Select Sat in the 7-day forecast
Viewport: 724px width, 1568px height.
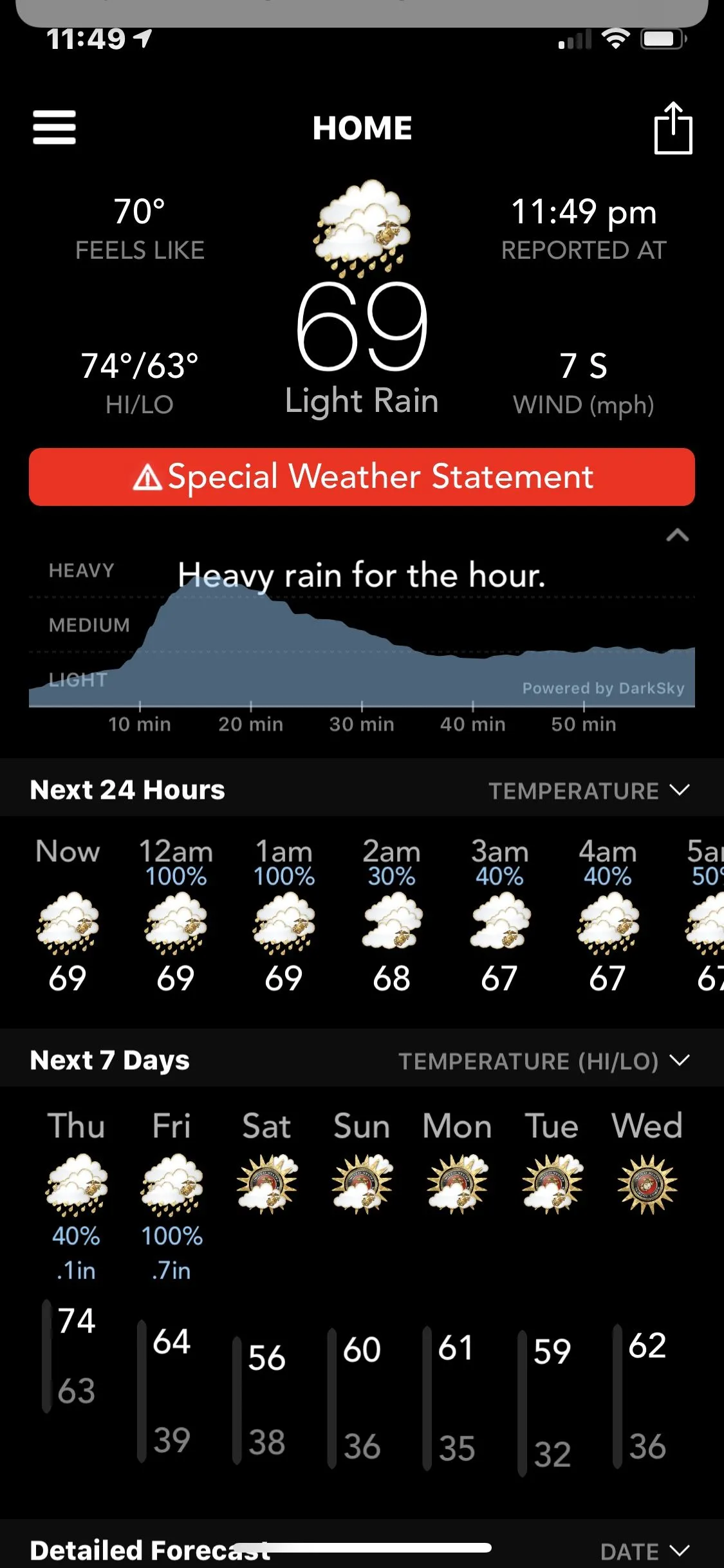coord(266,1184)
